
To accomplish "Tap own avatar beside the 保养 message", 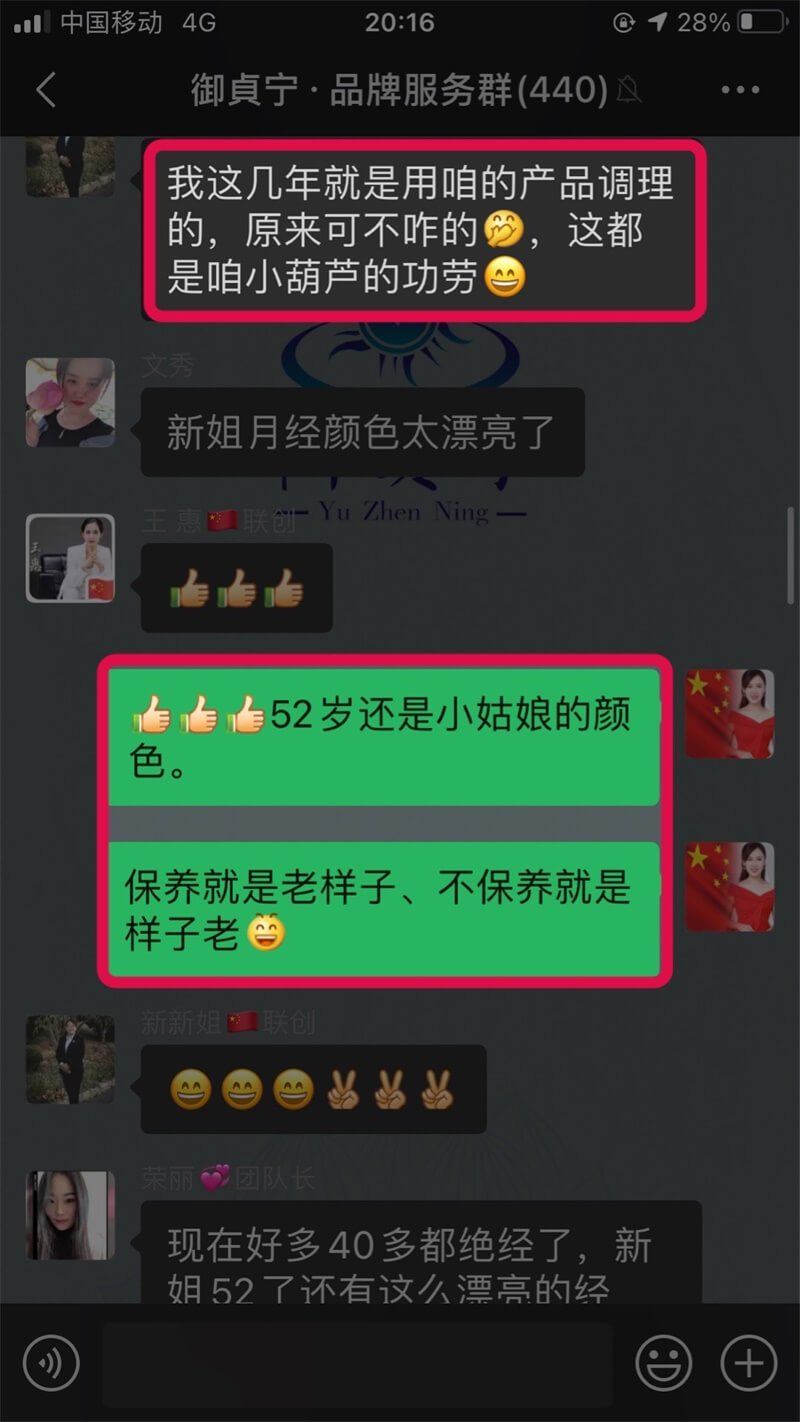I will (x=729, y=887).
